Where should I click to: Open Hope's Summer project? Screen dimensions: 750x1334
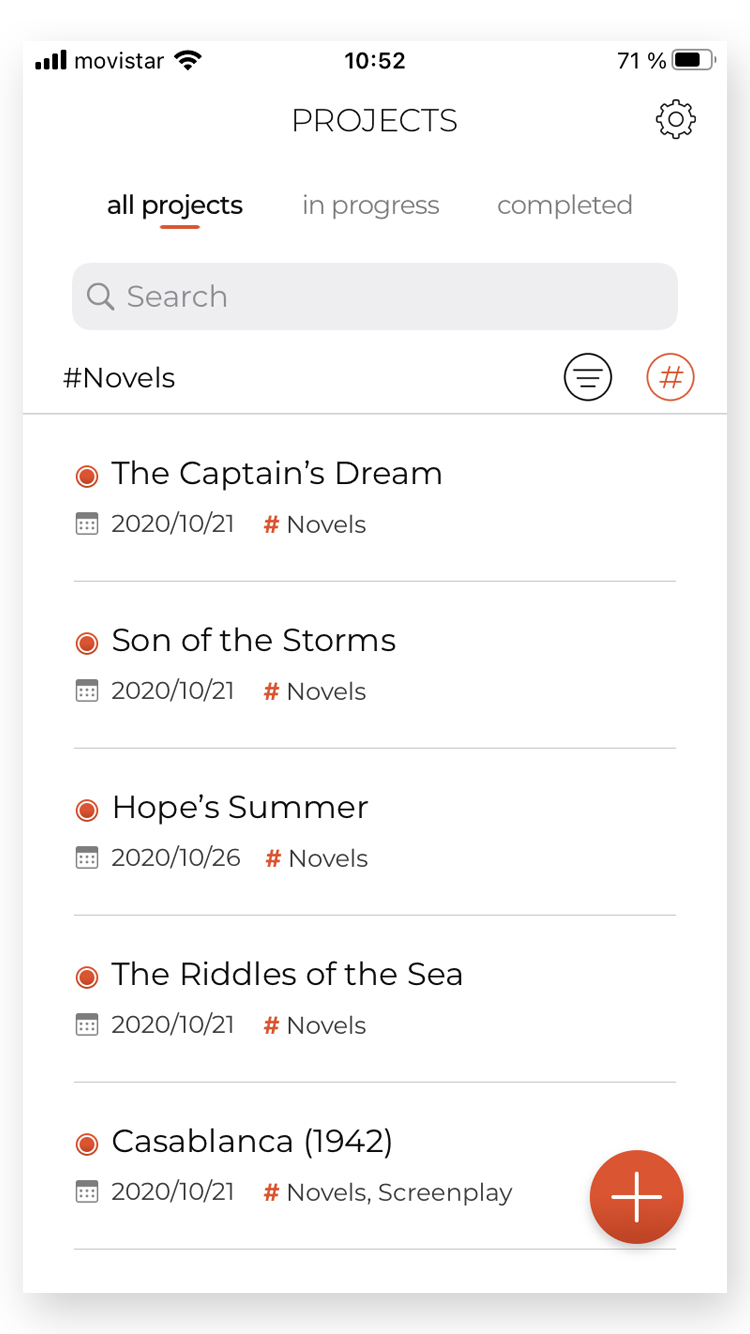click(x=375, y=832)
